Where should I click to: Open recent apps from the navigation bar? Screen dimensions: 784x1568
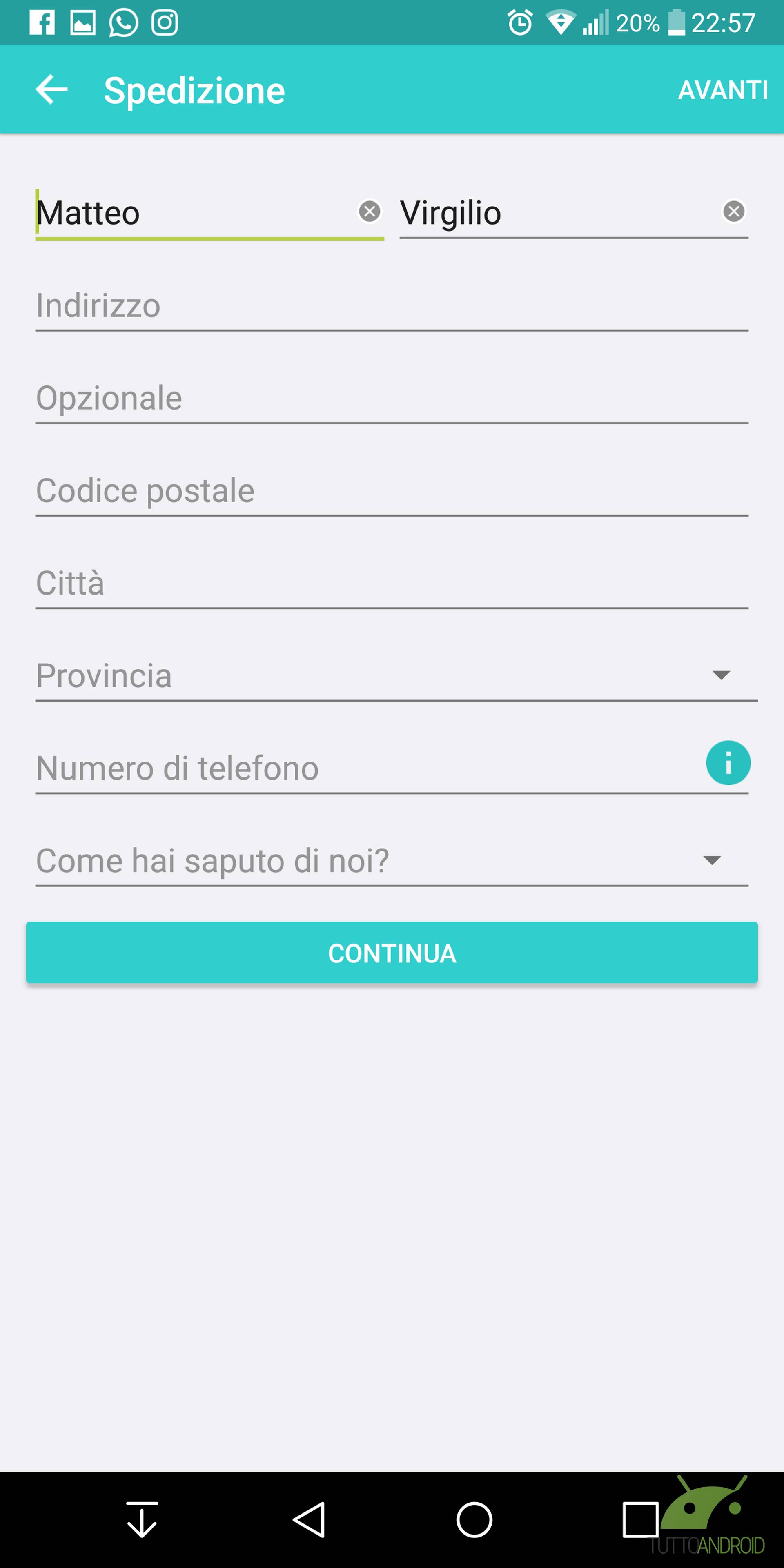click(640, 1520)
